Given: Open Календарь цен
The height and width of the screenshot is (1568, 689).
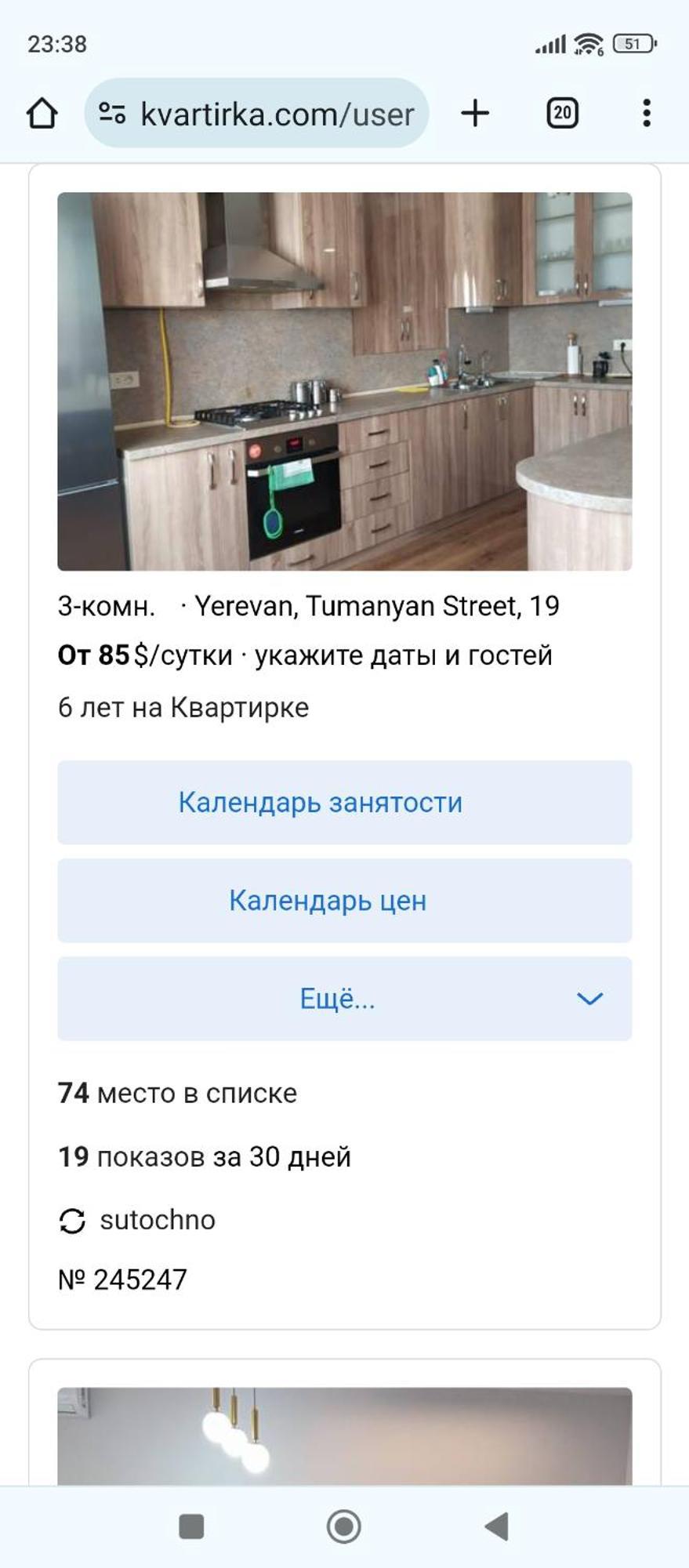Looking at the screenshot, I should tap(344, 900).
